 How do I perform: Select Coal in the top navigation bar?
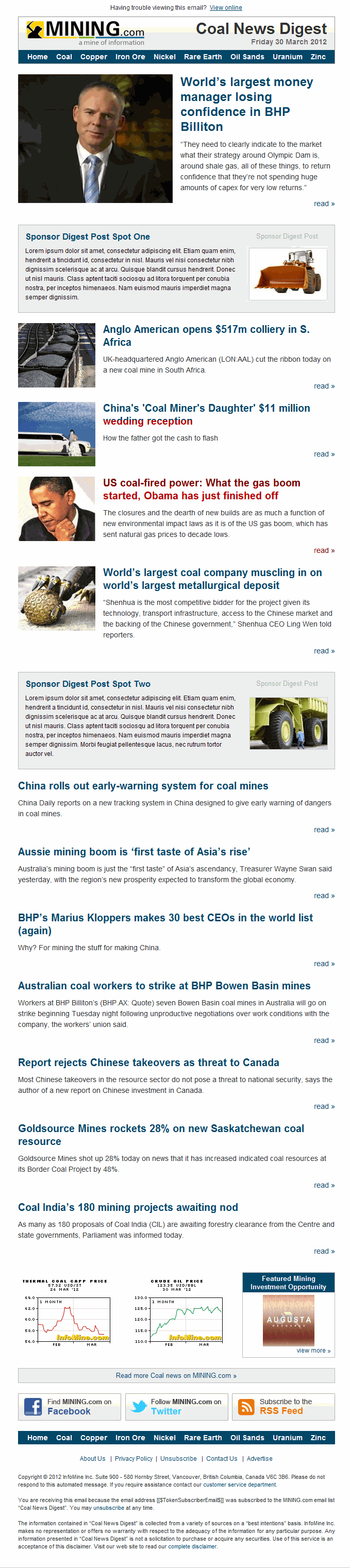pyautogui.click(x=64, y=57)
